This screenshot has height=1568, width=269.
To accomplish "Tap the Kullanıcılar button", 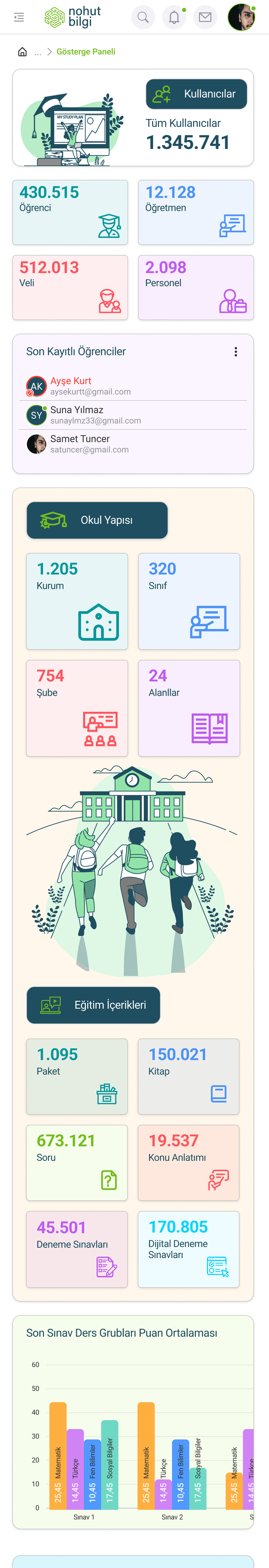I will (196, 94).
